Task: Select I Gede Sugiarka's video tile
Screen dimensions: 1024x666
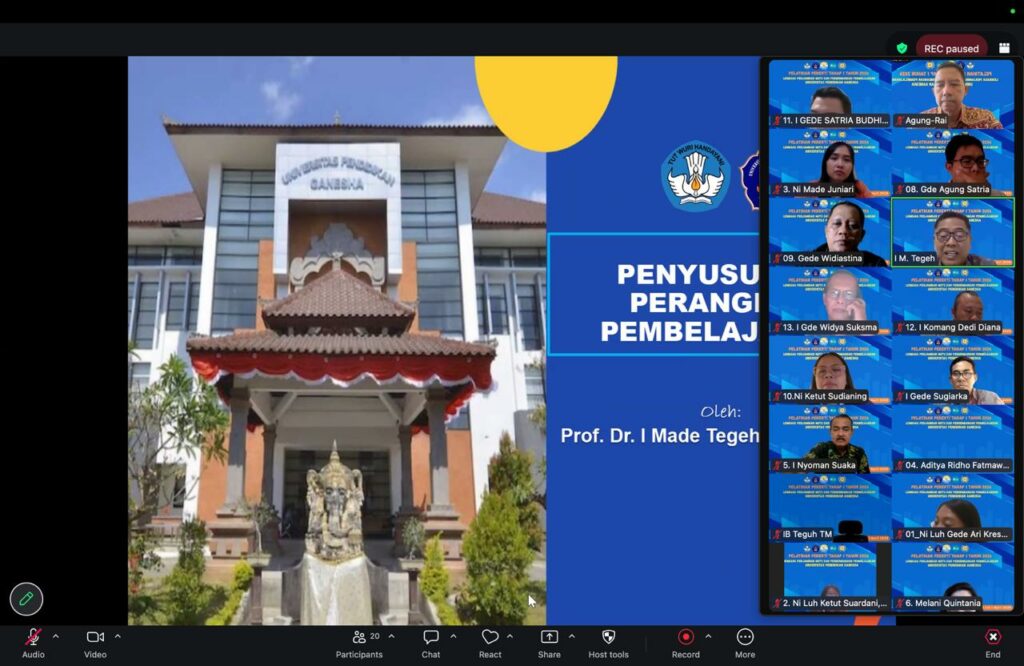Action: pos(953,369)
